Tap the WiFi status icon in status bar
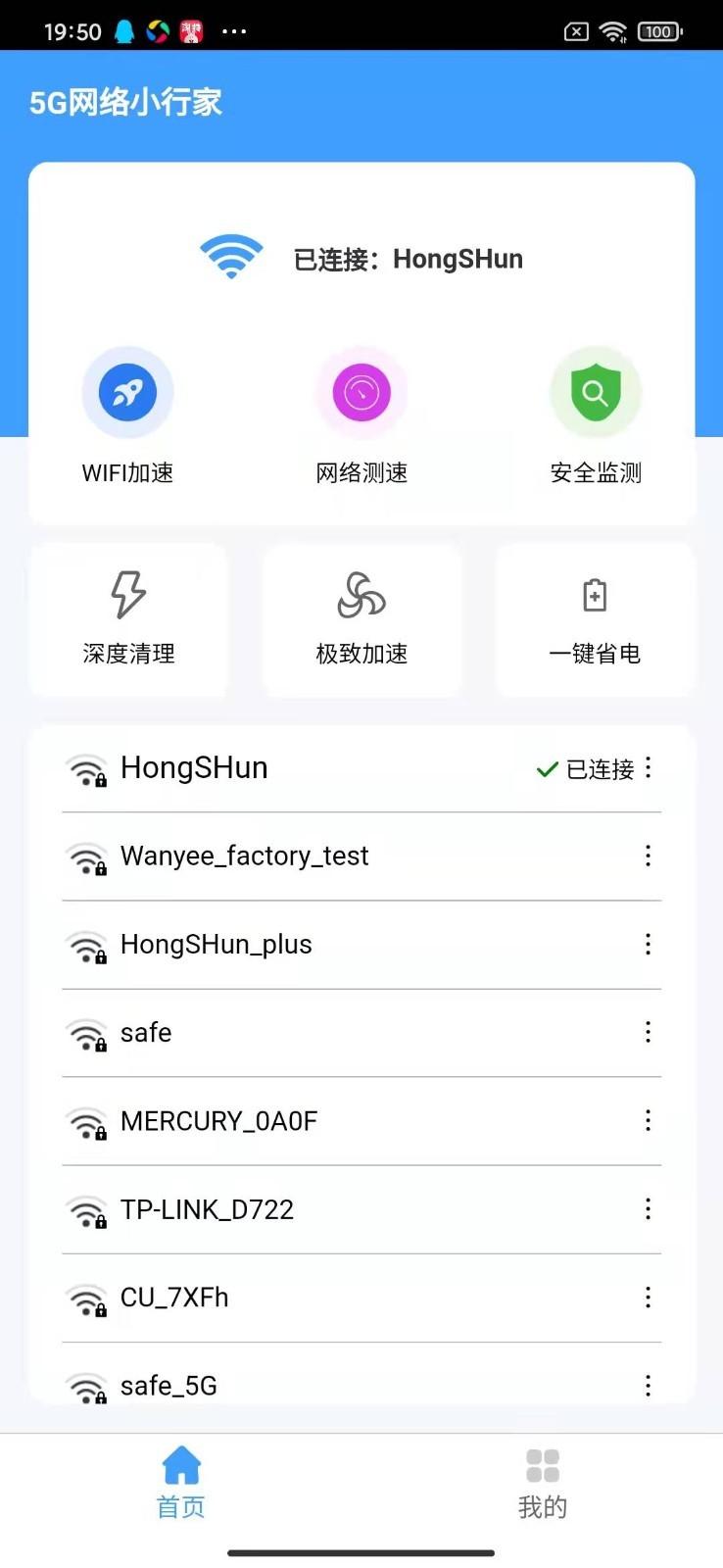This screenshot has width=723, height=1568. tap(614, 30)
